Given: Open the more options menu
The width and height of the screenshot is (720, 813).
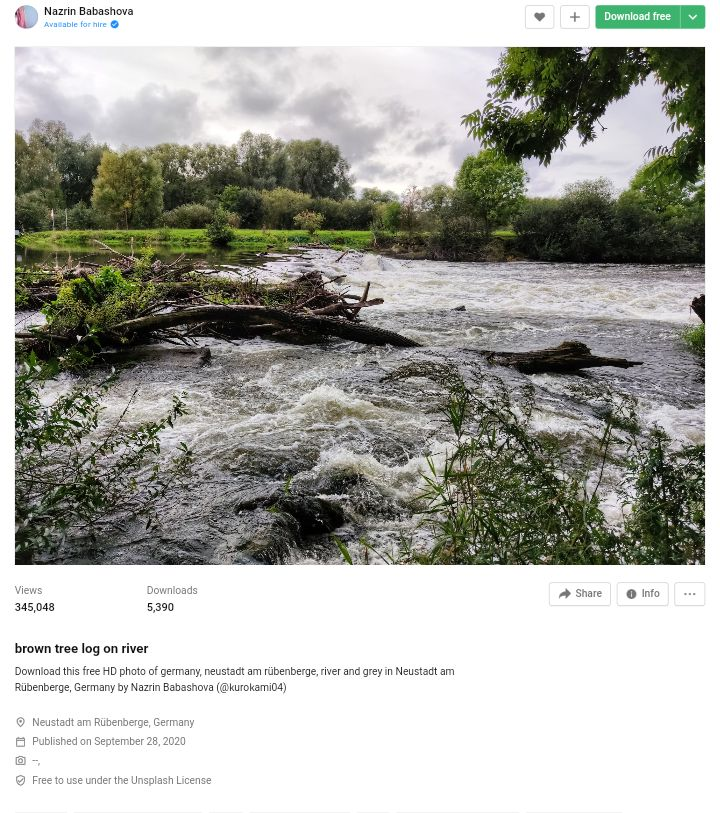Looking at the screenshot, I should (x=689, y=594).
